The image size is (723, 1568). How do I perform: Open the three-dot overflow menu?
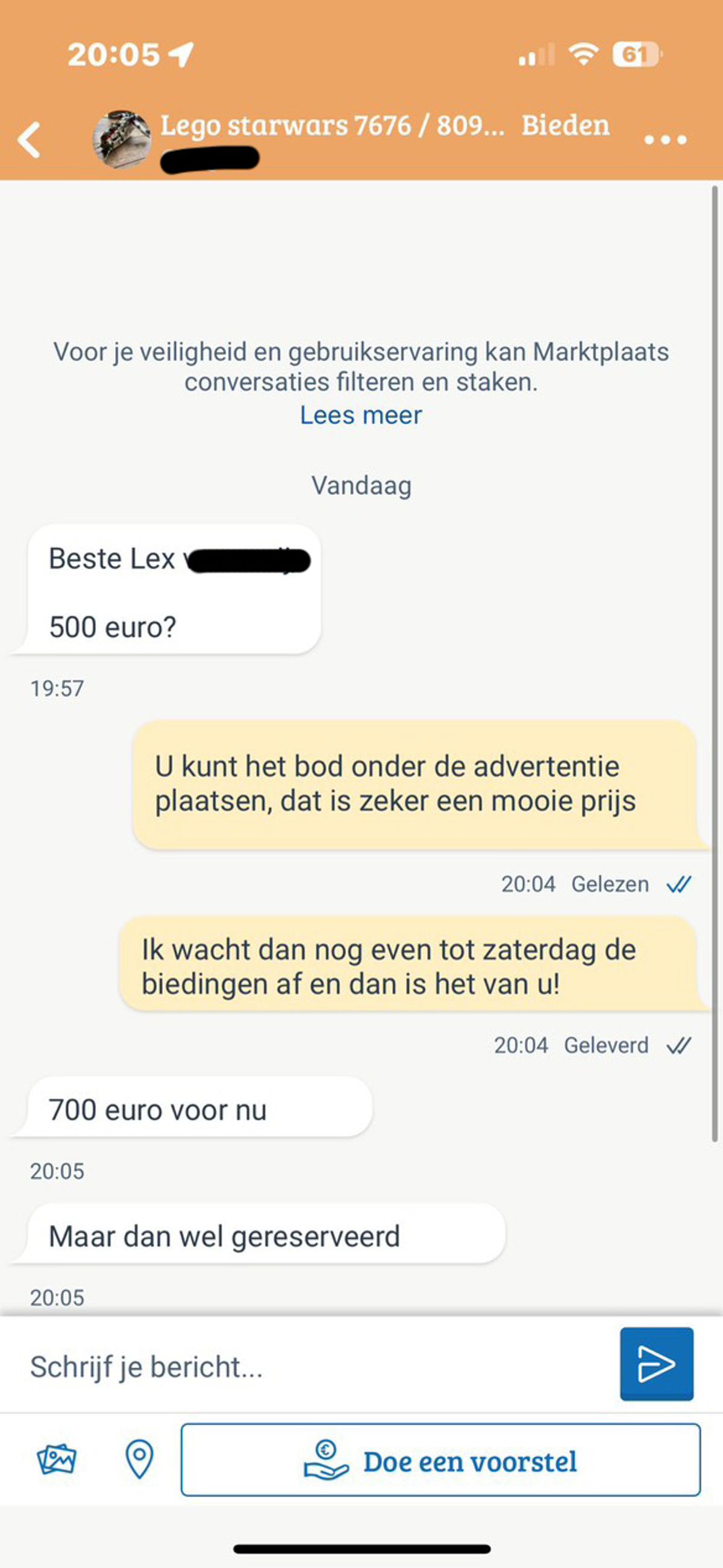click(x=665, y=140)
